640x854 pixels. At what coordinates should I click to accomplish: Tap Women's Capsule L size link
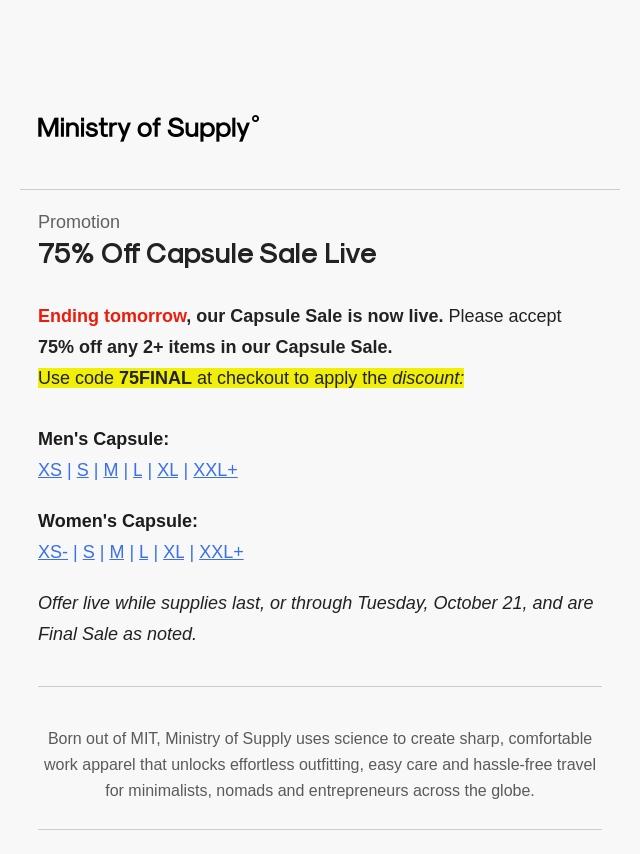143,552
